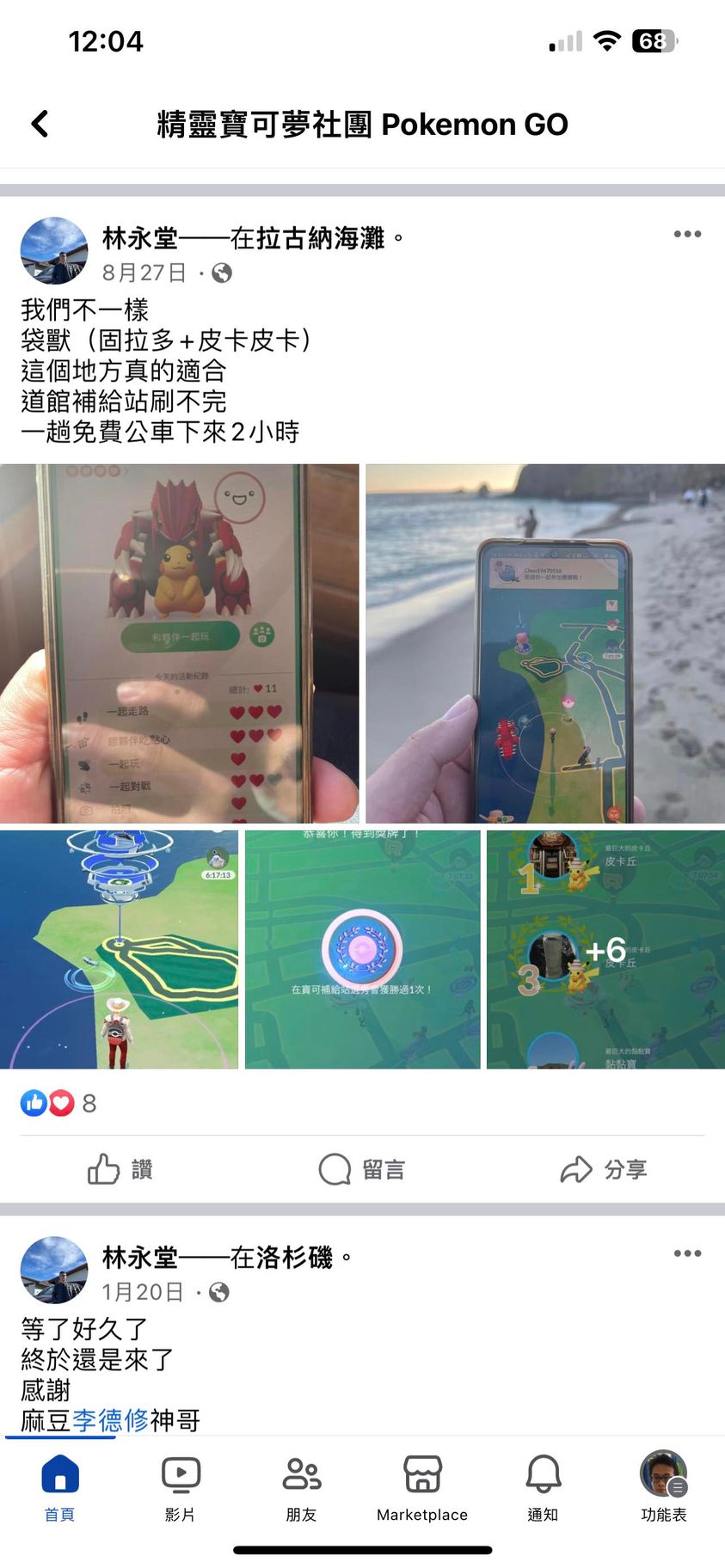Open 林永堂's profile picture on the 8月27日 post
This screenshot has width=725, height=1568.
point(54,250)
